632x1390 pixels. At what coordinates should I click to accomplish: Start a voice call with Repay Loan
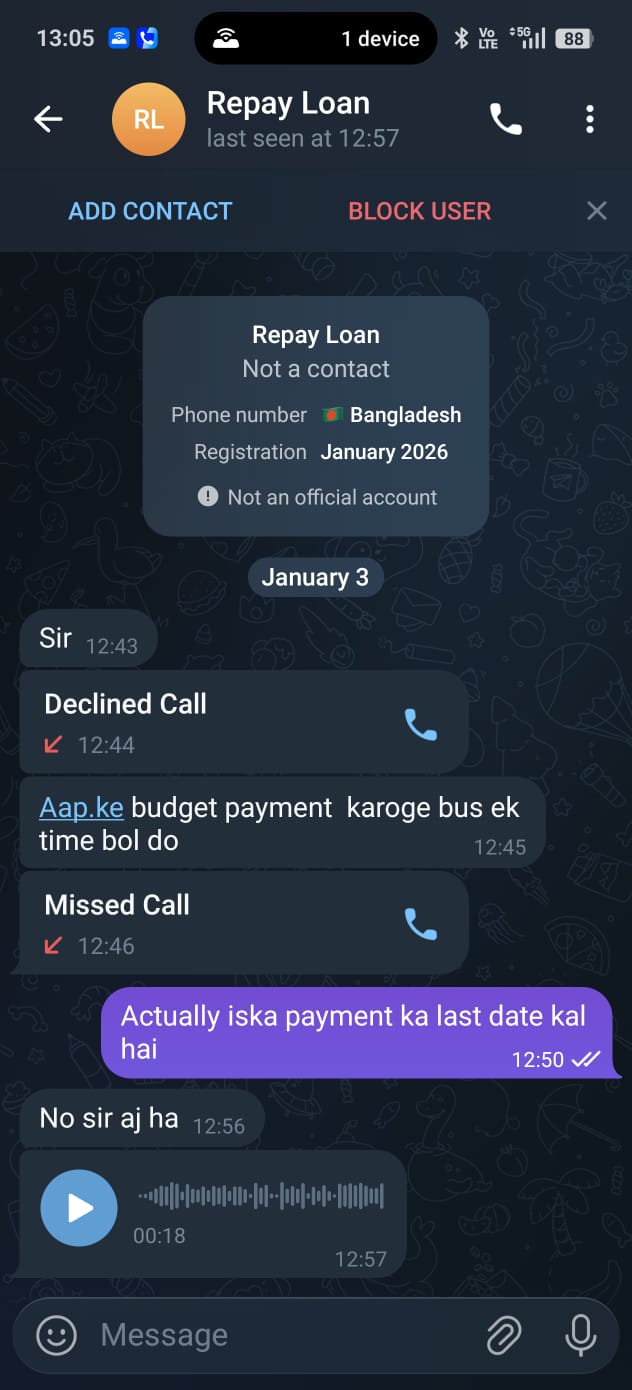point(505,120)
